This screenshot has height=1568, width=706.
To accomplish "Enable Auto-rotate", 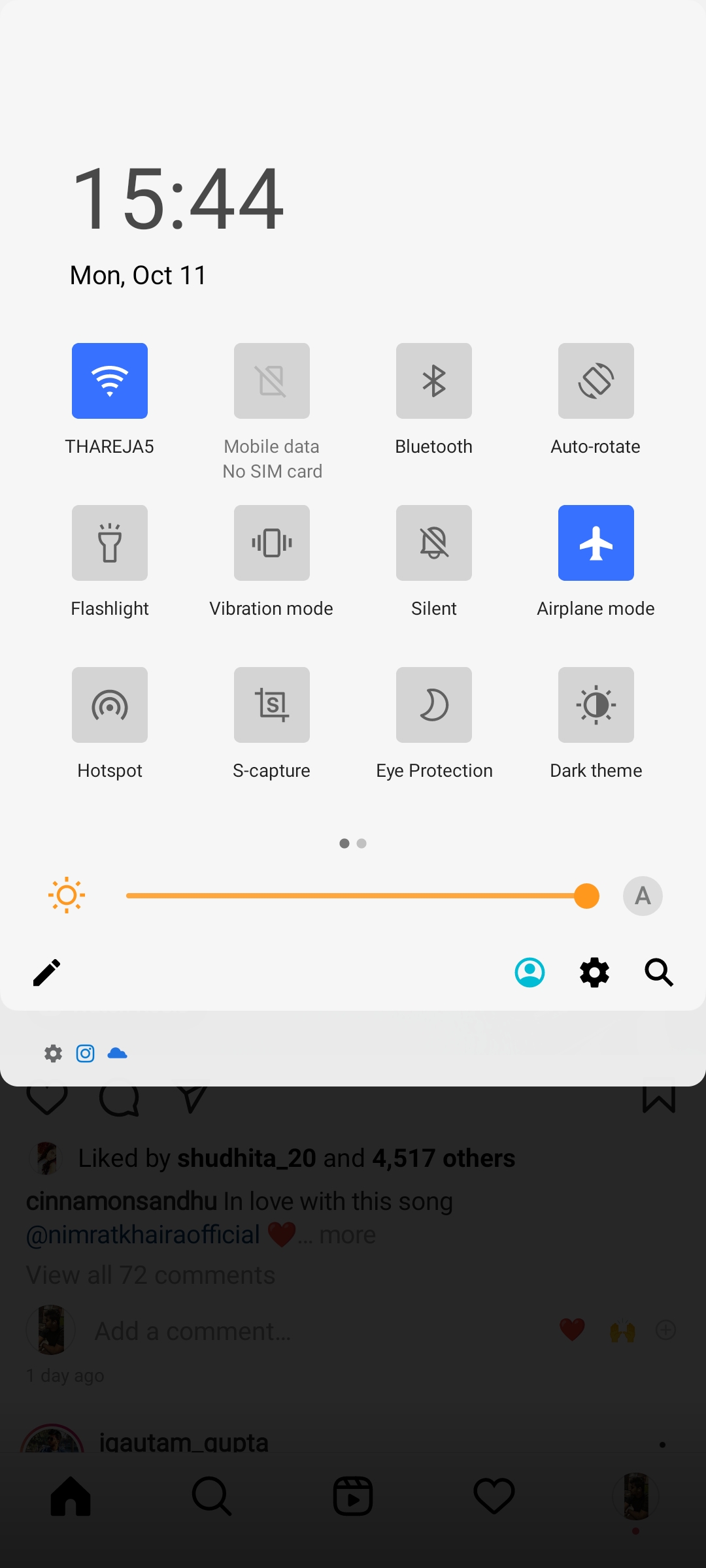I will click(x=596, y=381).
